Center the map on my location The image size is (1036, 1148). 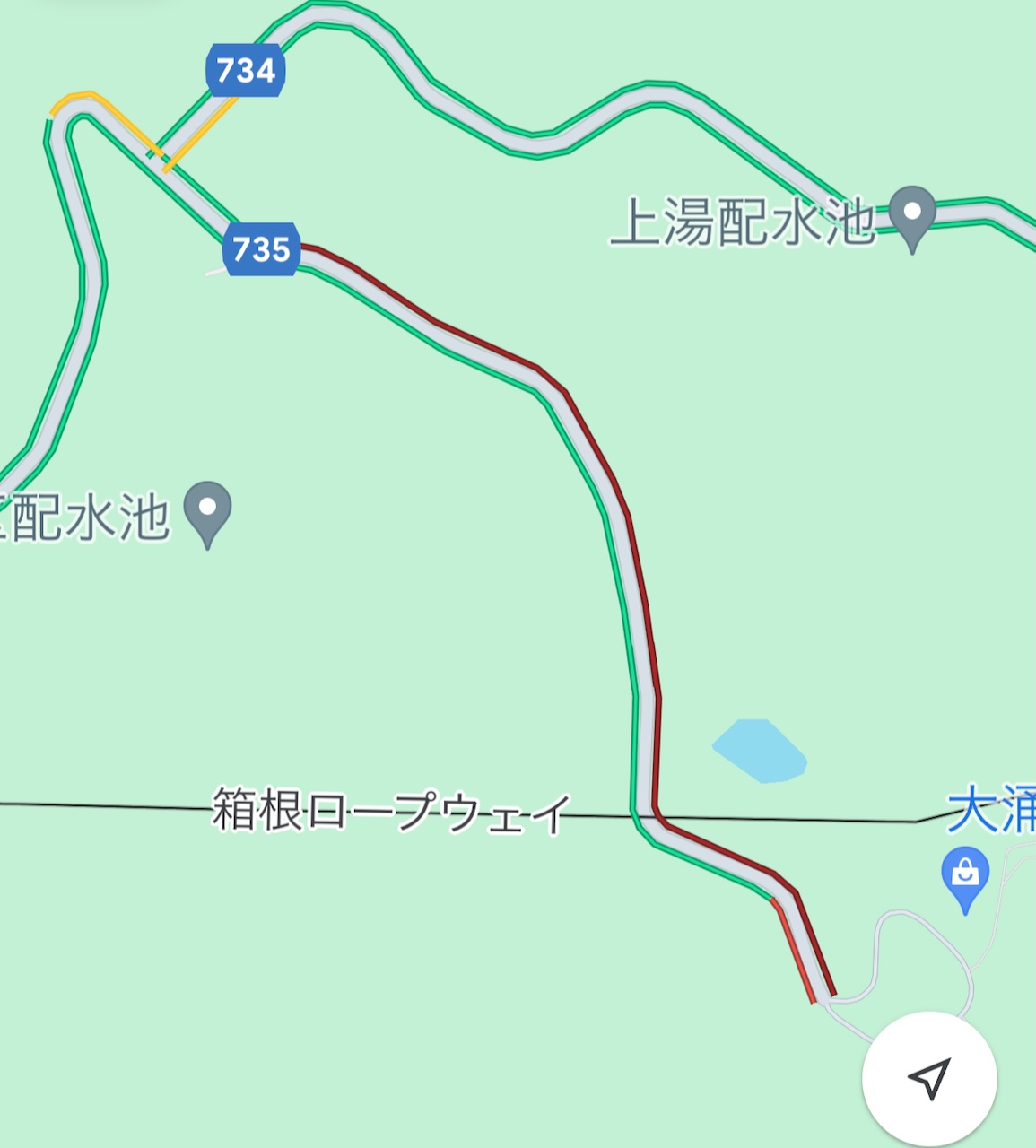(929, 1078)
